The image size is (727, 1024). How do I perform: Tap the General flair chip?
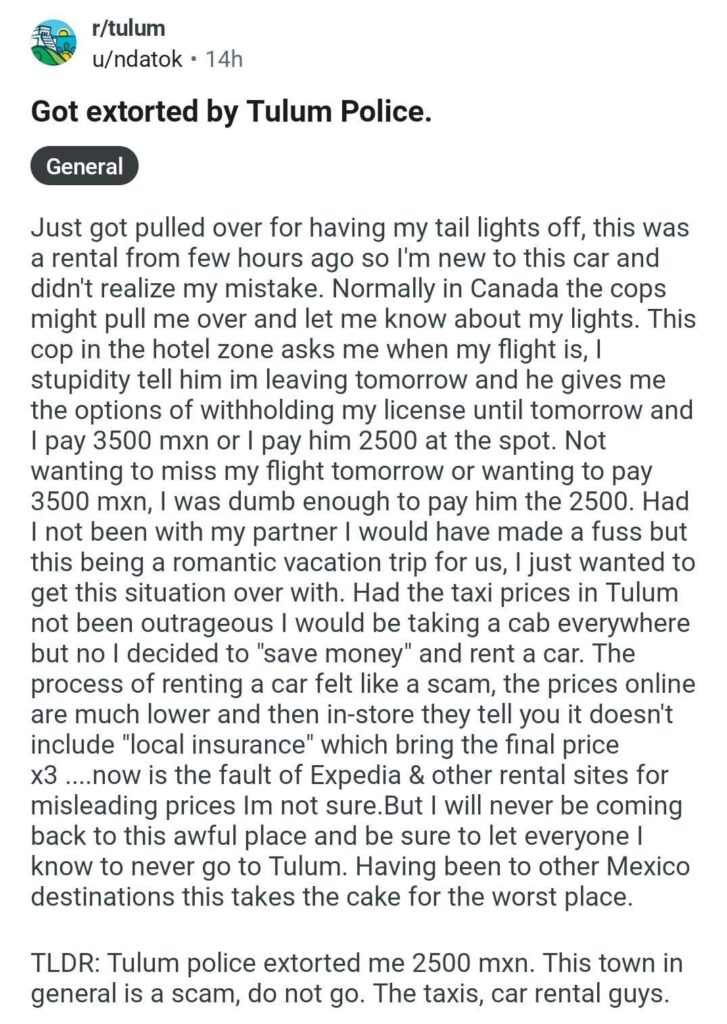(85, 167)
